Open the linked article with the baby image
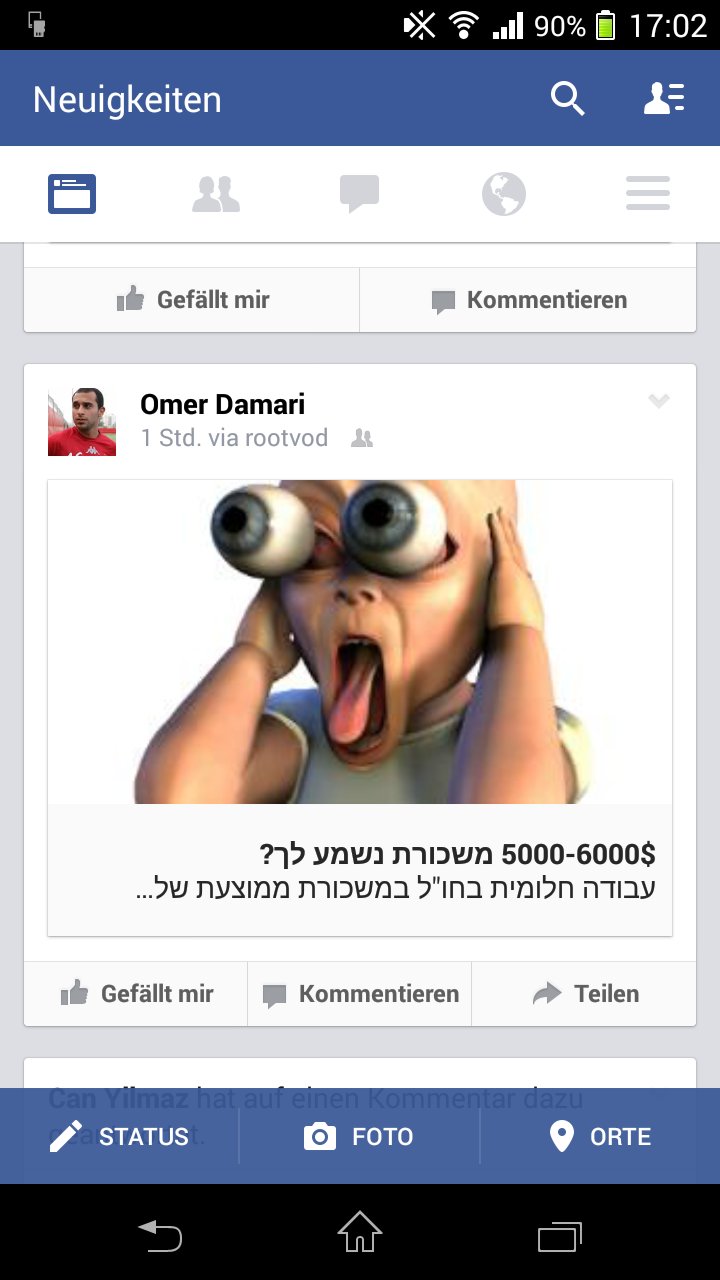The image size is (720, 1280). coord(360,708)
